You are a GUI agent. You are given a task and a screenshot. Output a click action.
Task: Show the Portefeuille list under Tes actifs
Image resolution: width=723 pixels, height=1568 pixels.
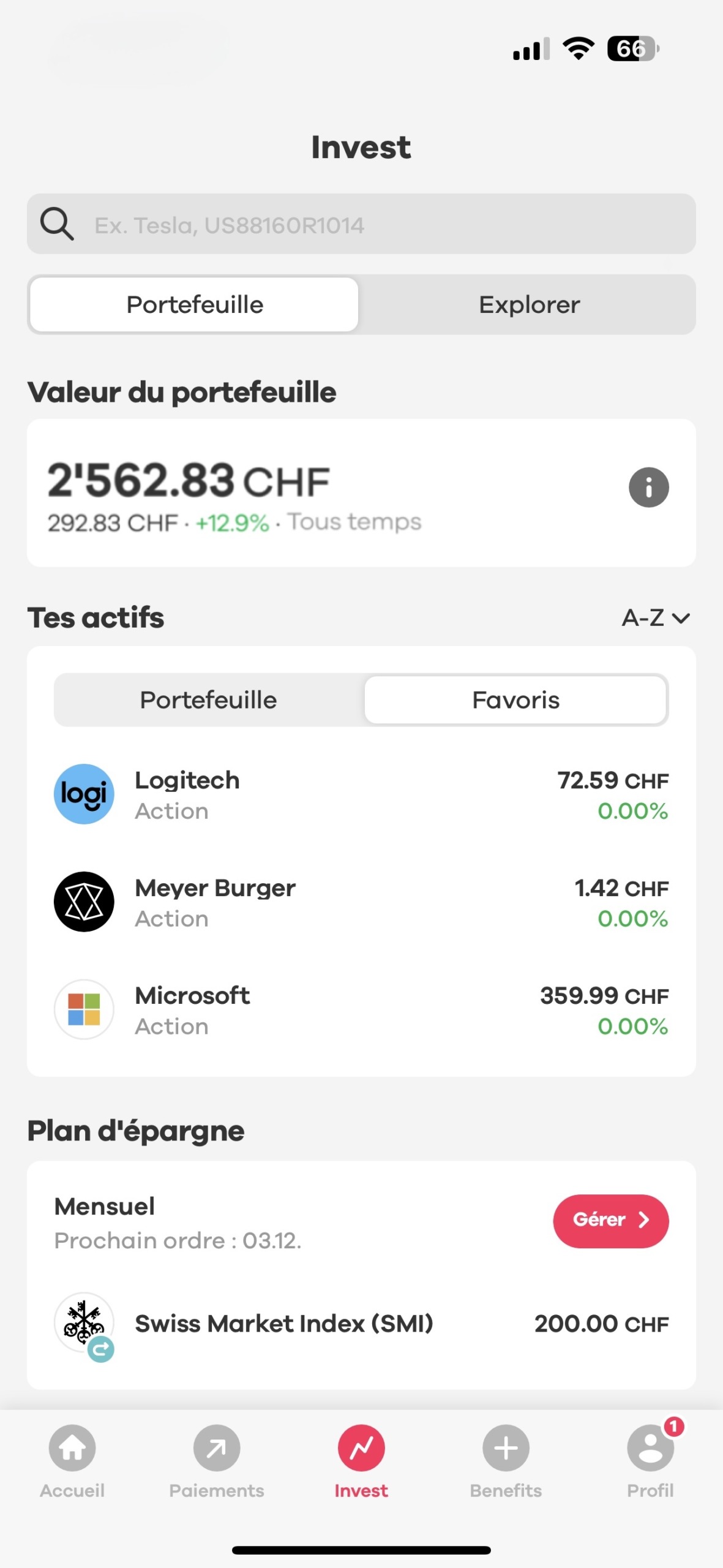tap(209, 700)
